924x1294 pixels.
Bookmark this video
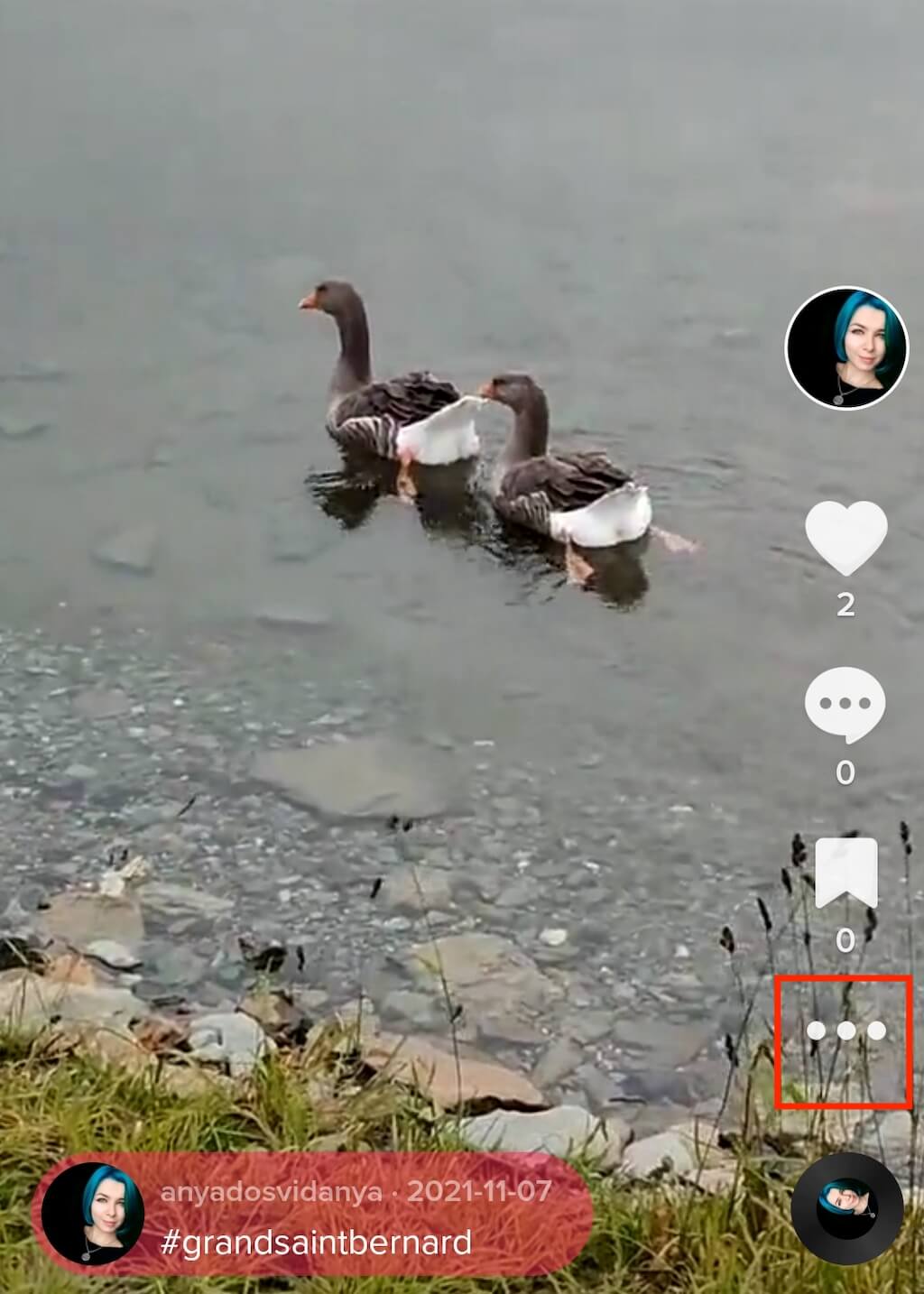[x=846, y=873]
